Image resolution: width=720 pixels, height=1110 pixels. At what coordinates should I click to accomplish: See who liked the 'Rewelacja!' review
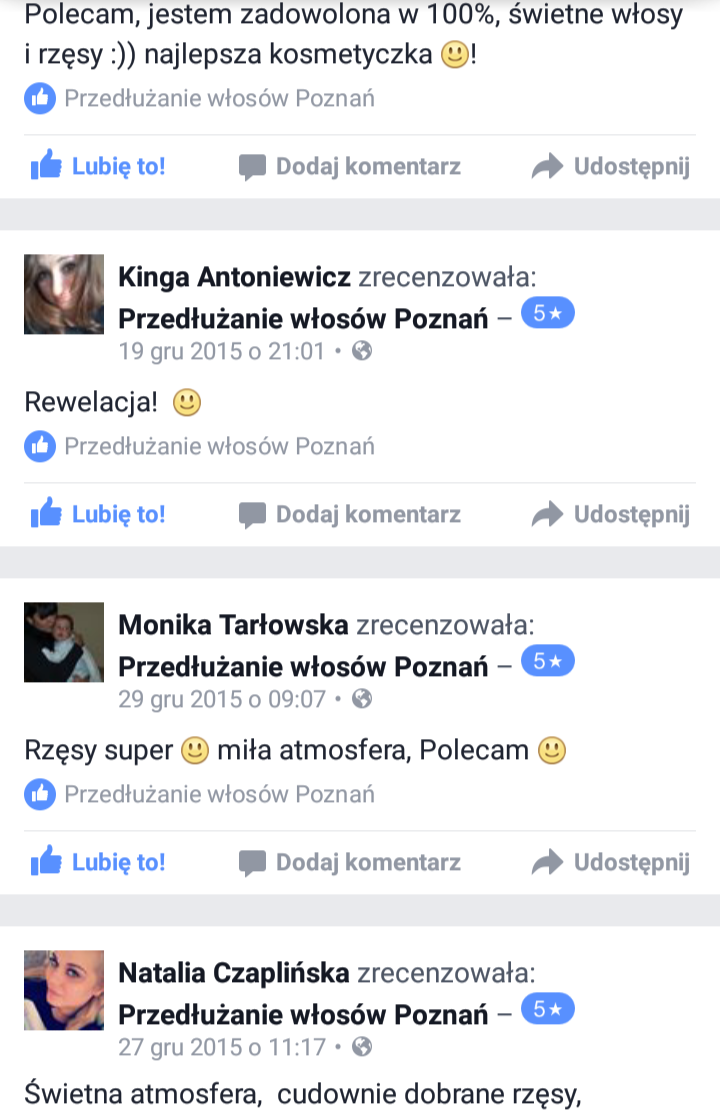200,446
